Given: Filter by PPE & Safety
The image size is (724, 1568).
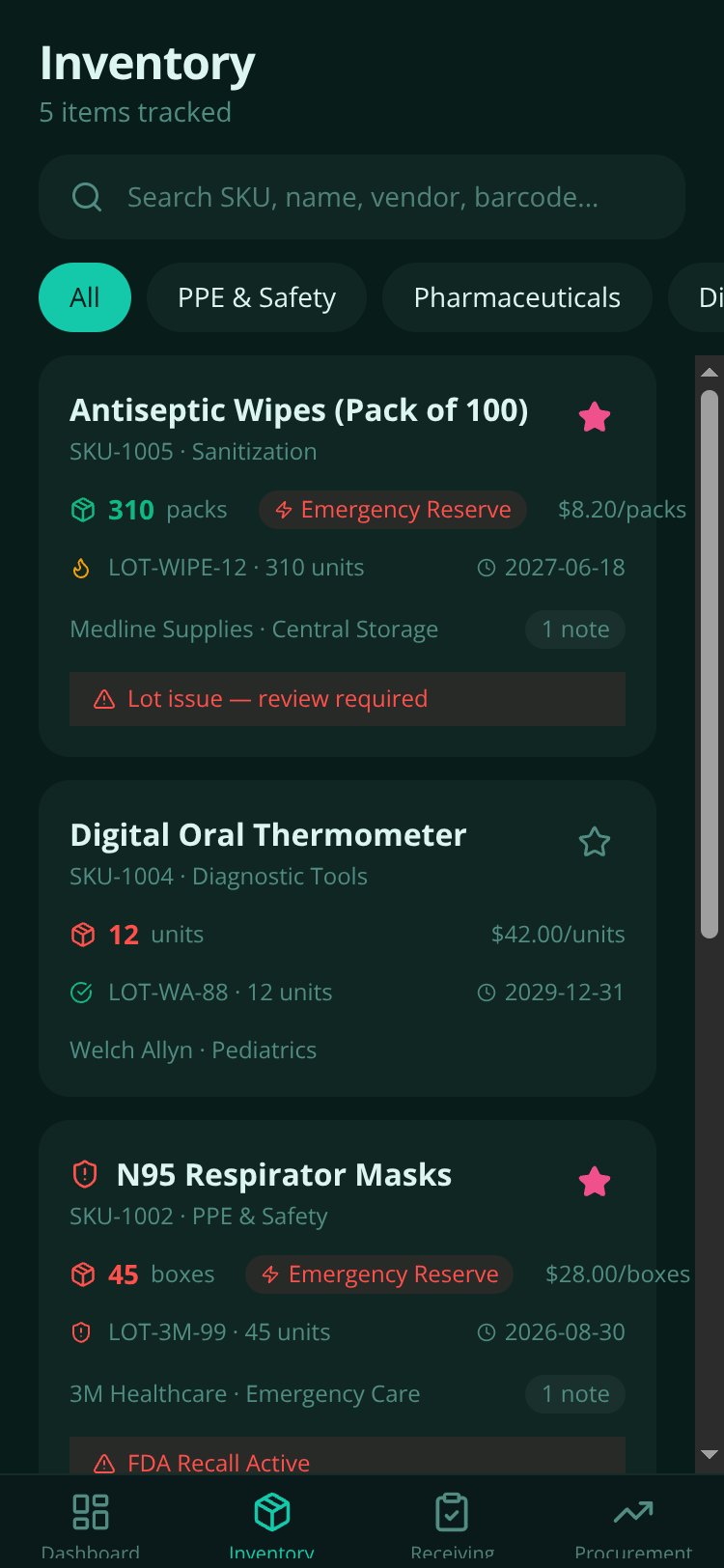Looking at the screenshot, I should coord(257,297).
